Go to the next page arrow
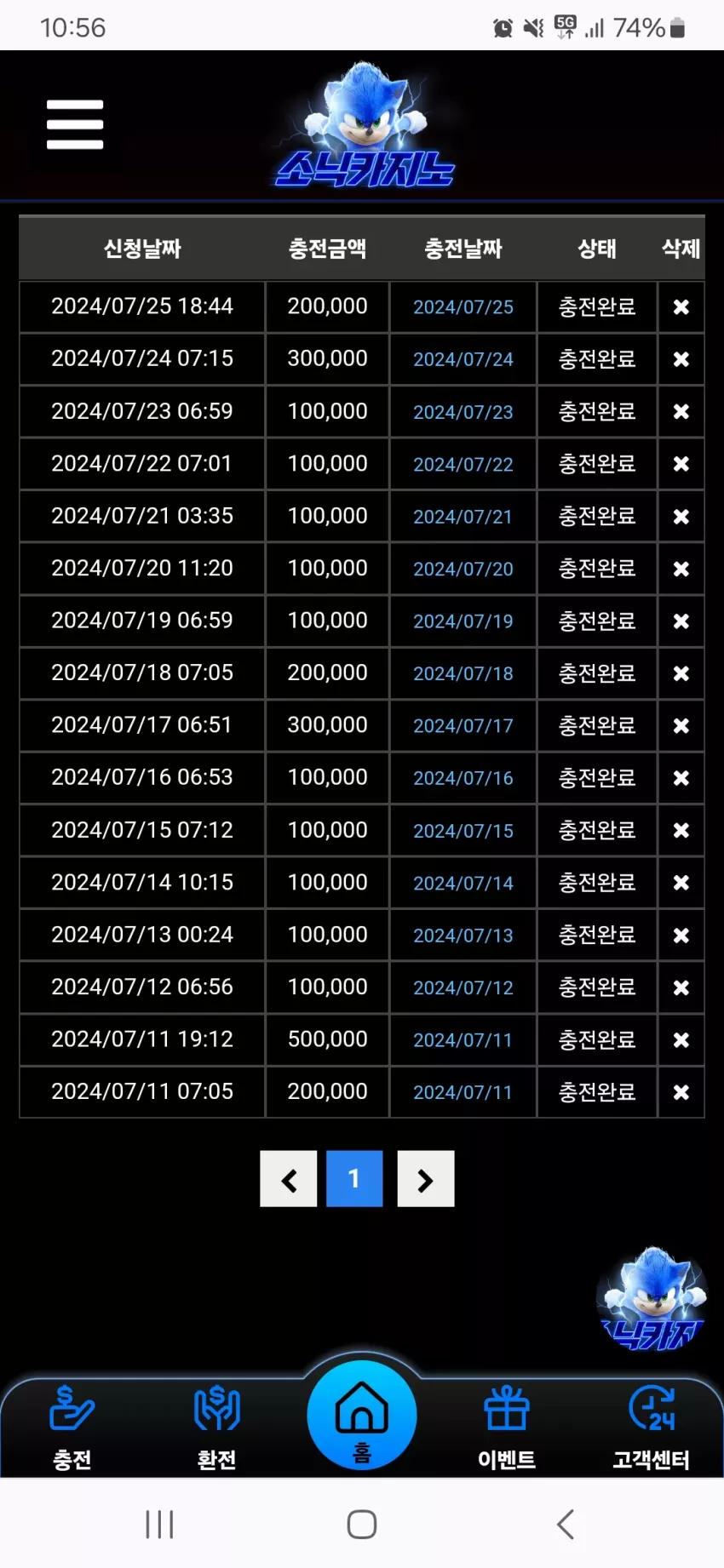Screen dimensions: 724x1568 click(x=426, y=1179)
